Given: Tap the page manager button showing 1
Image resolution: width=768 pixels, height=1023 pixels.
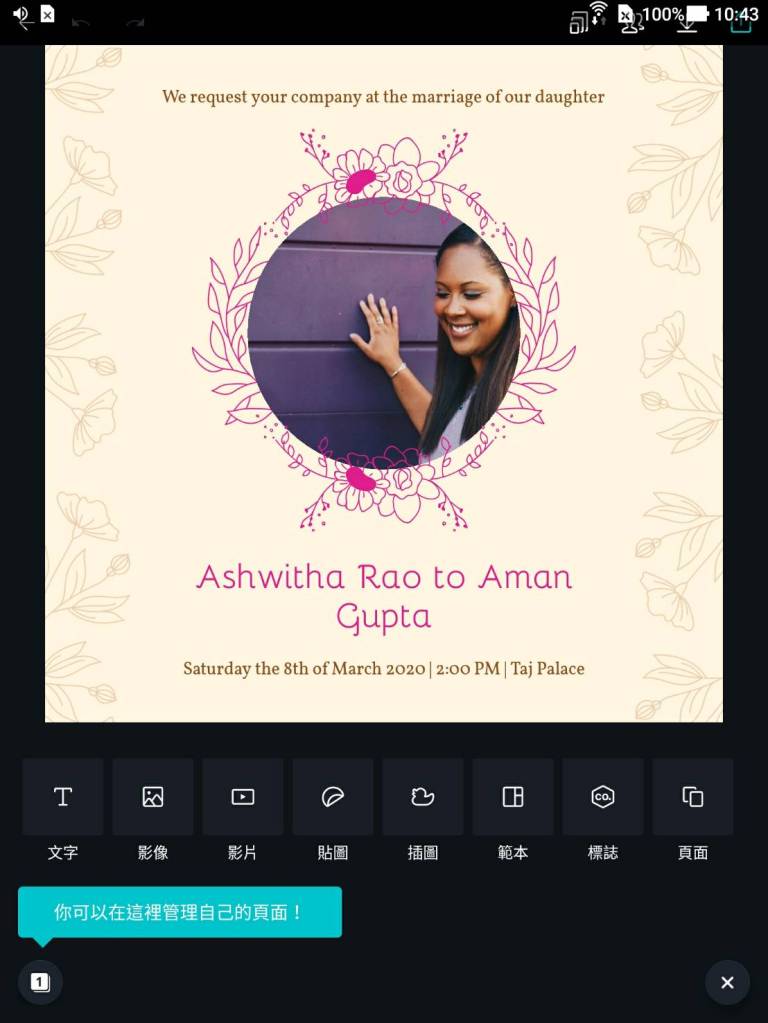Looking at the screenshot, I should (40, 982).
